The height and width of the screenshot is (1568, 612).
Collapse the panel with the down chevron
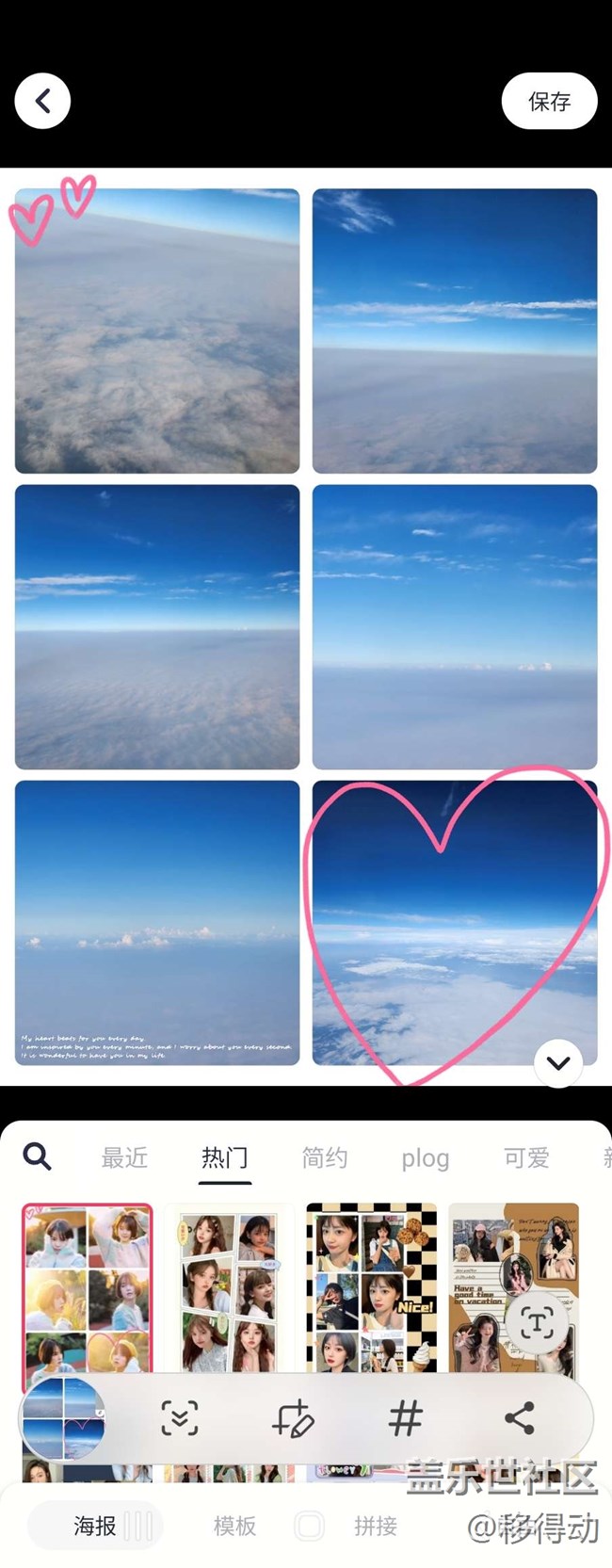point(558,1063)
